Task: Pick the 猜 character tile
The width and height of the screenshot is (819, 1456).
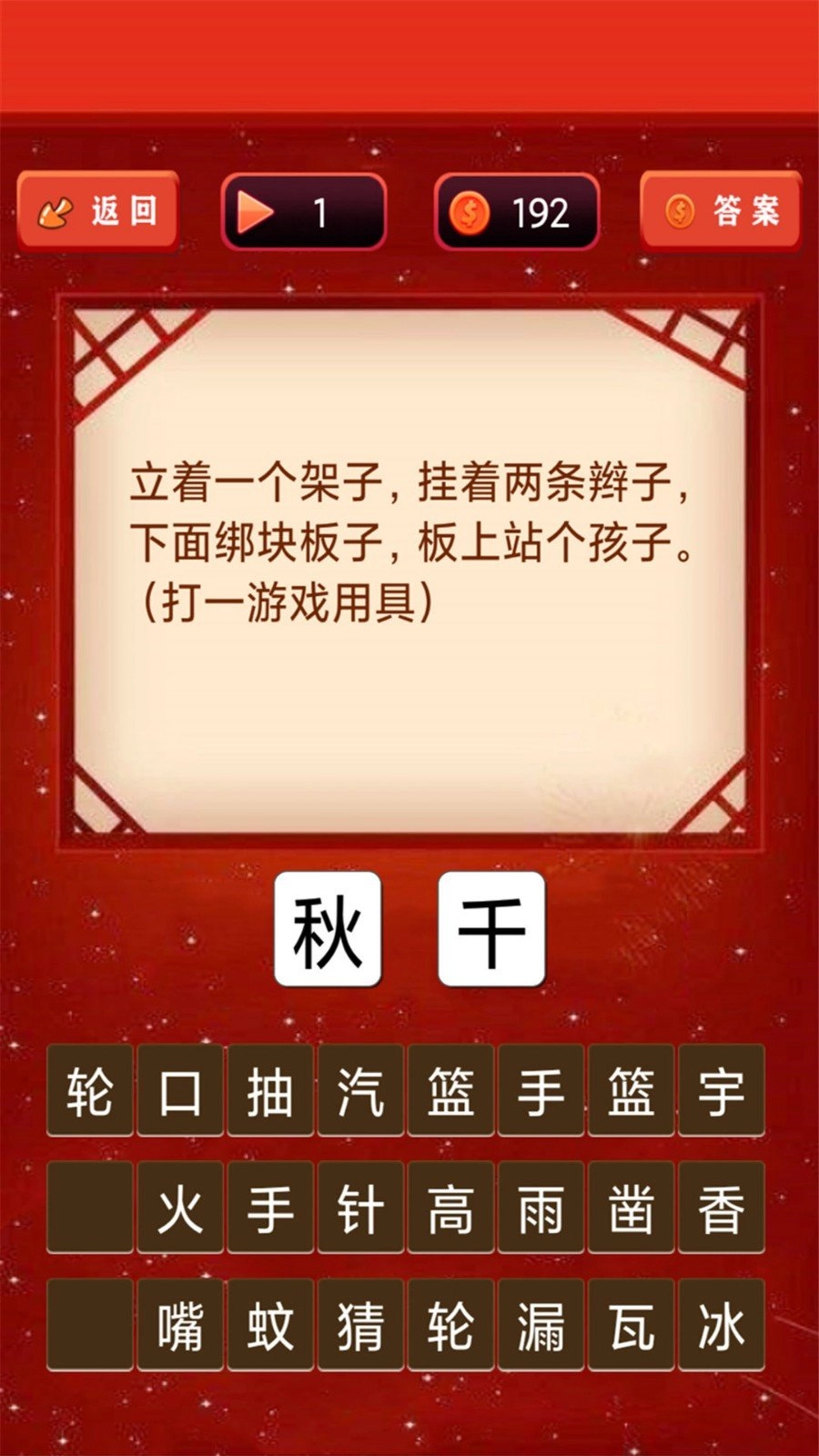Action: pyautogui.click(x=360, y=1324)
